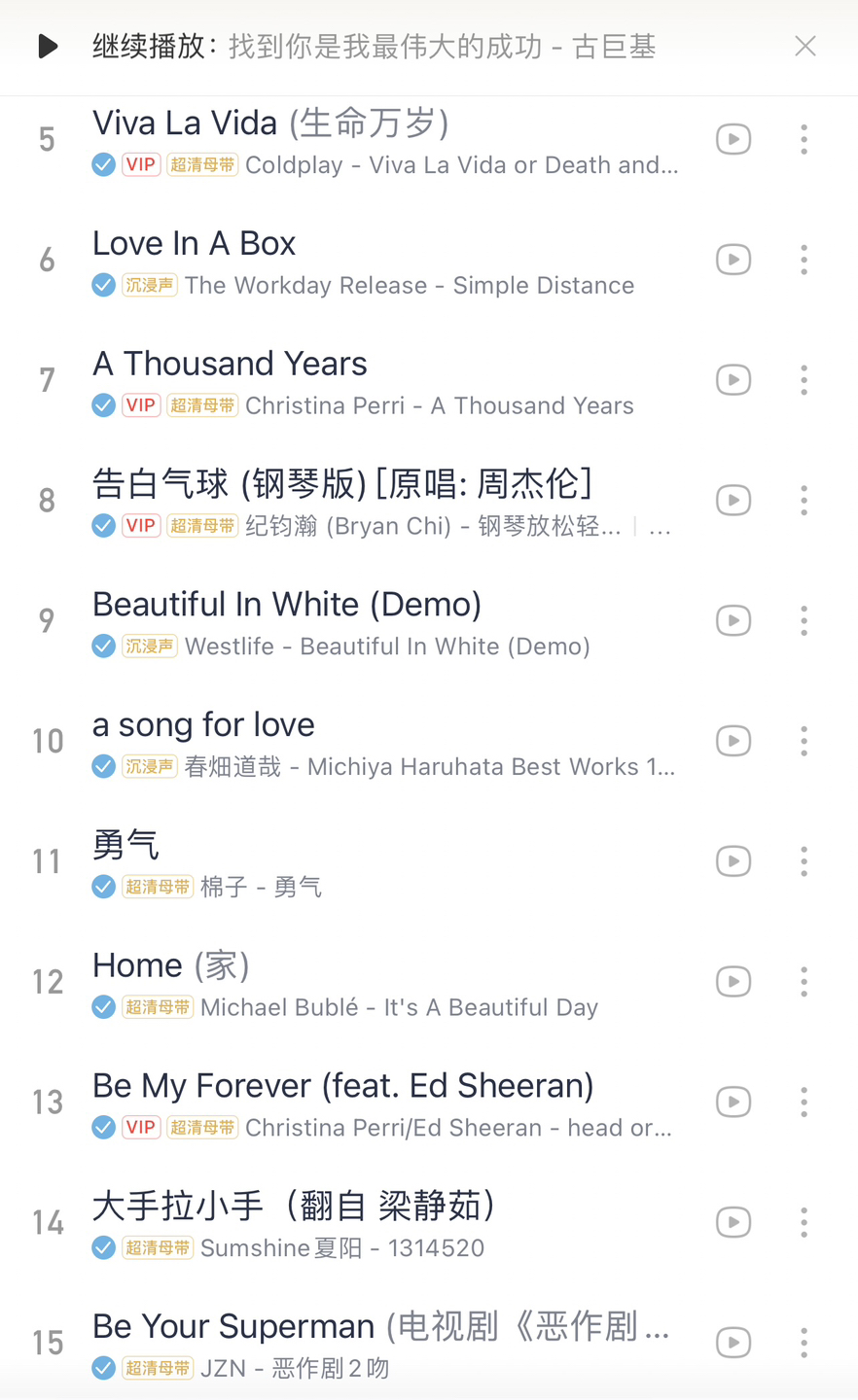Viewport: 858px width, 1400px height.
Task: Open more options for 告白气球 (钢琴版)
Action: 804,500
